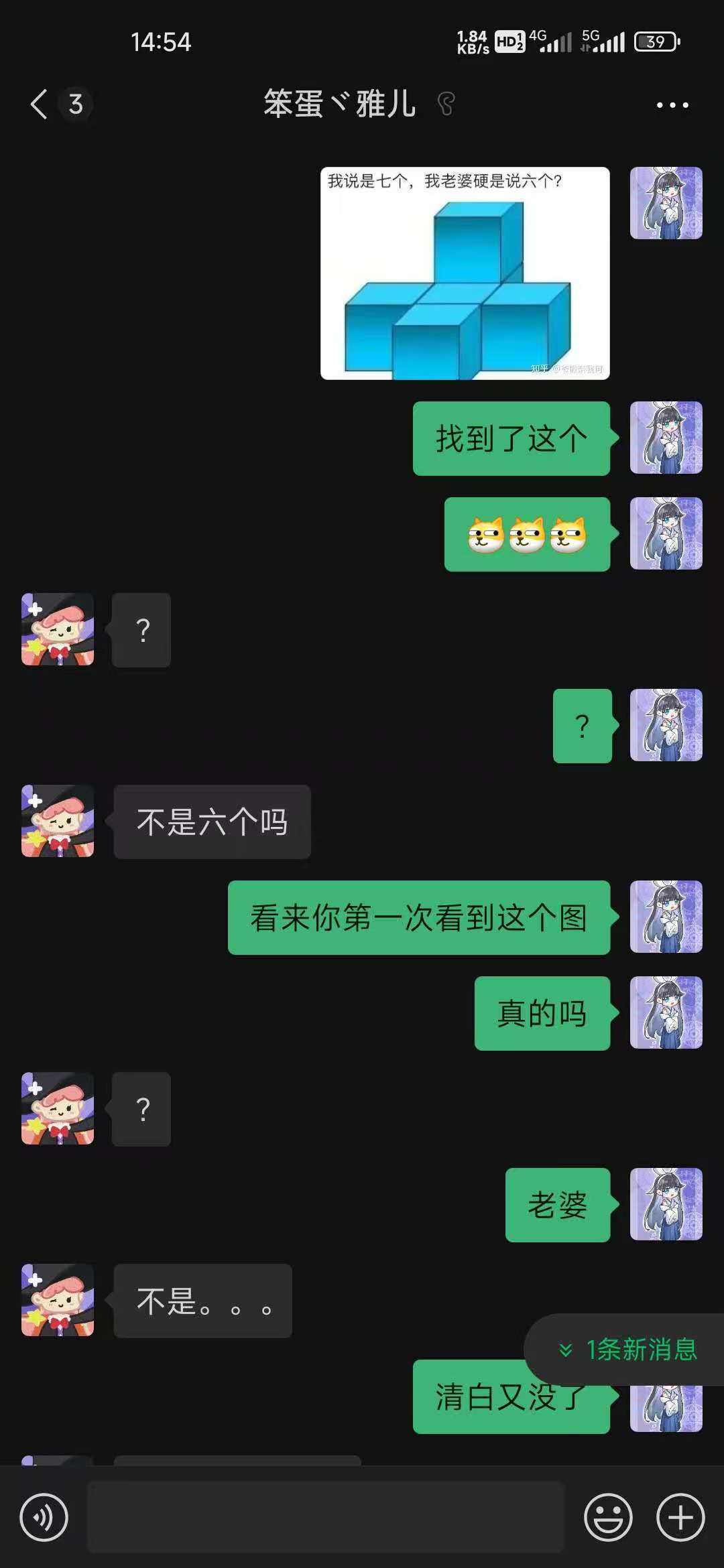Screen dimensions: 724x1568
Task: Select the '找到了这个' green bubble
Action: click(511, 439)
